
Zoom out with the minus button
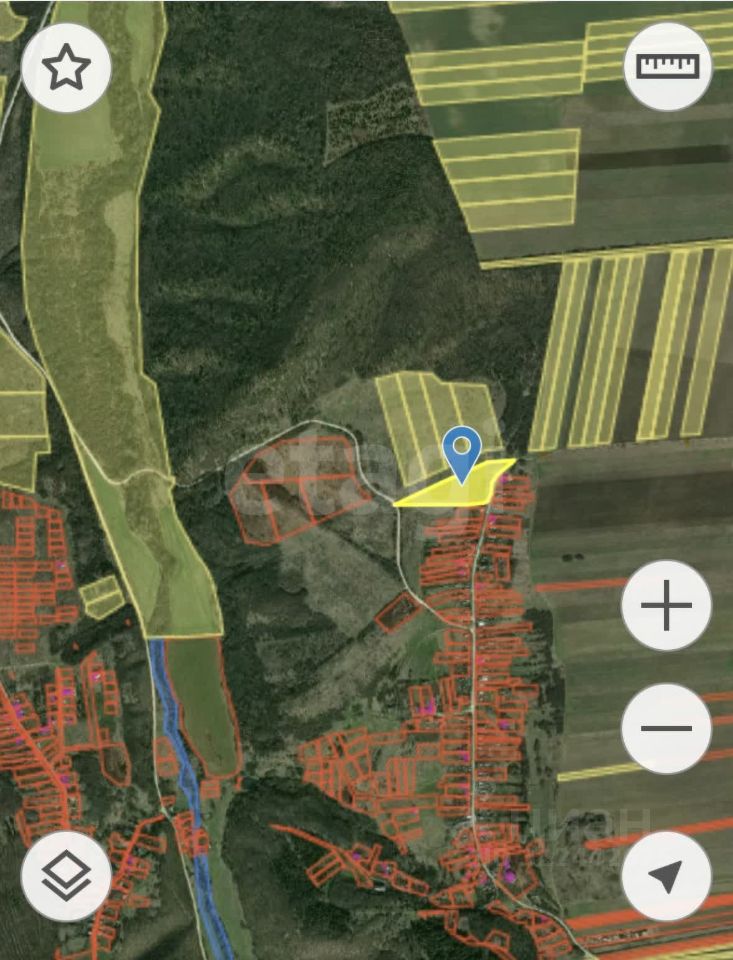click(666, 728)
